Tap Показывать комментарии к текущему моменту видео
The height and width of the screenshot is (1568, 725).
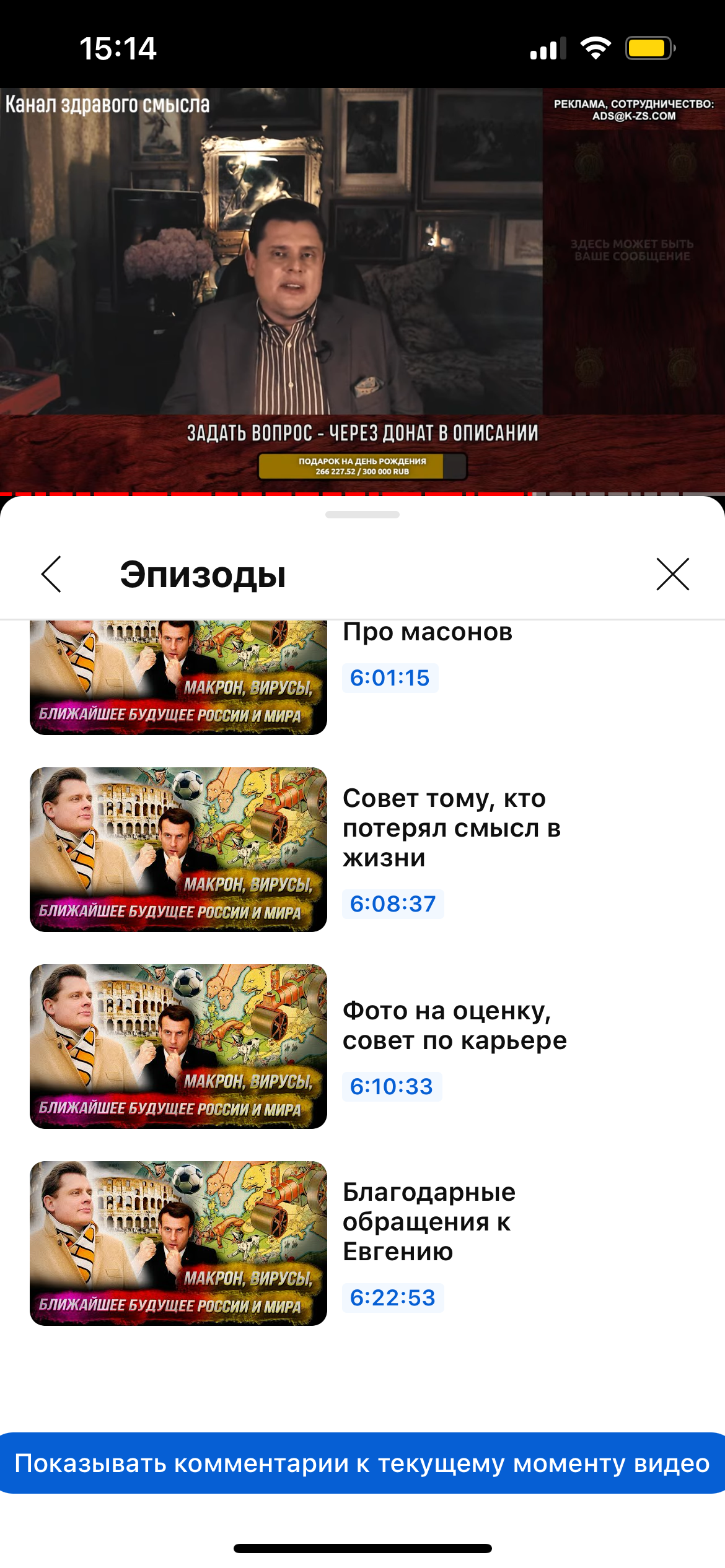coord(362,1463)
